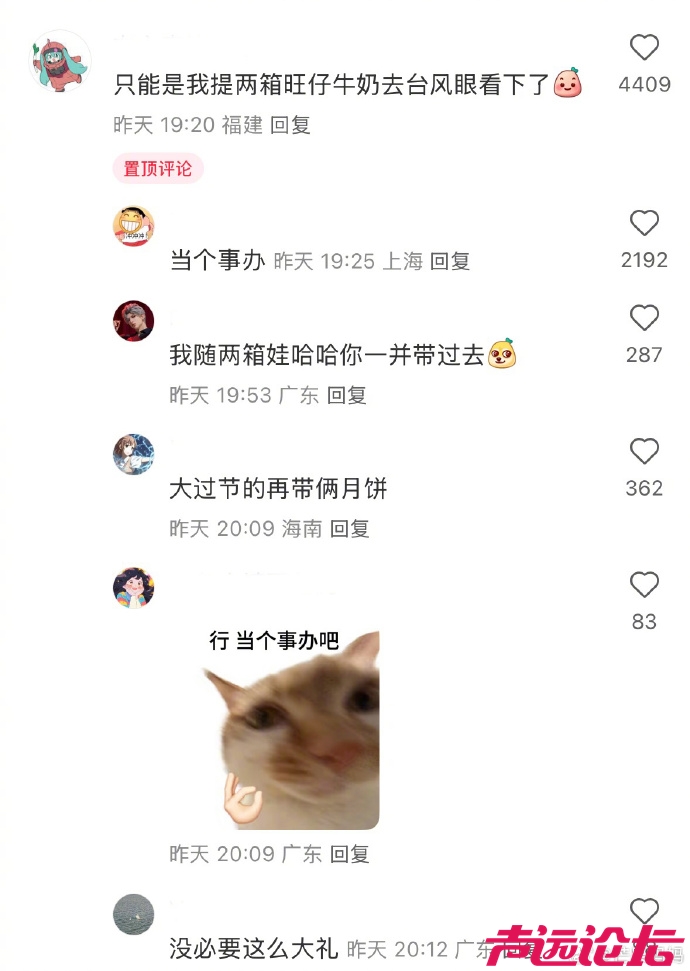690x971 pixels.
Task: Open the pinned commenter's avatar profile
Action: tap(61, 60)
